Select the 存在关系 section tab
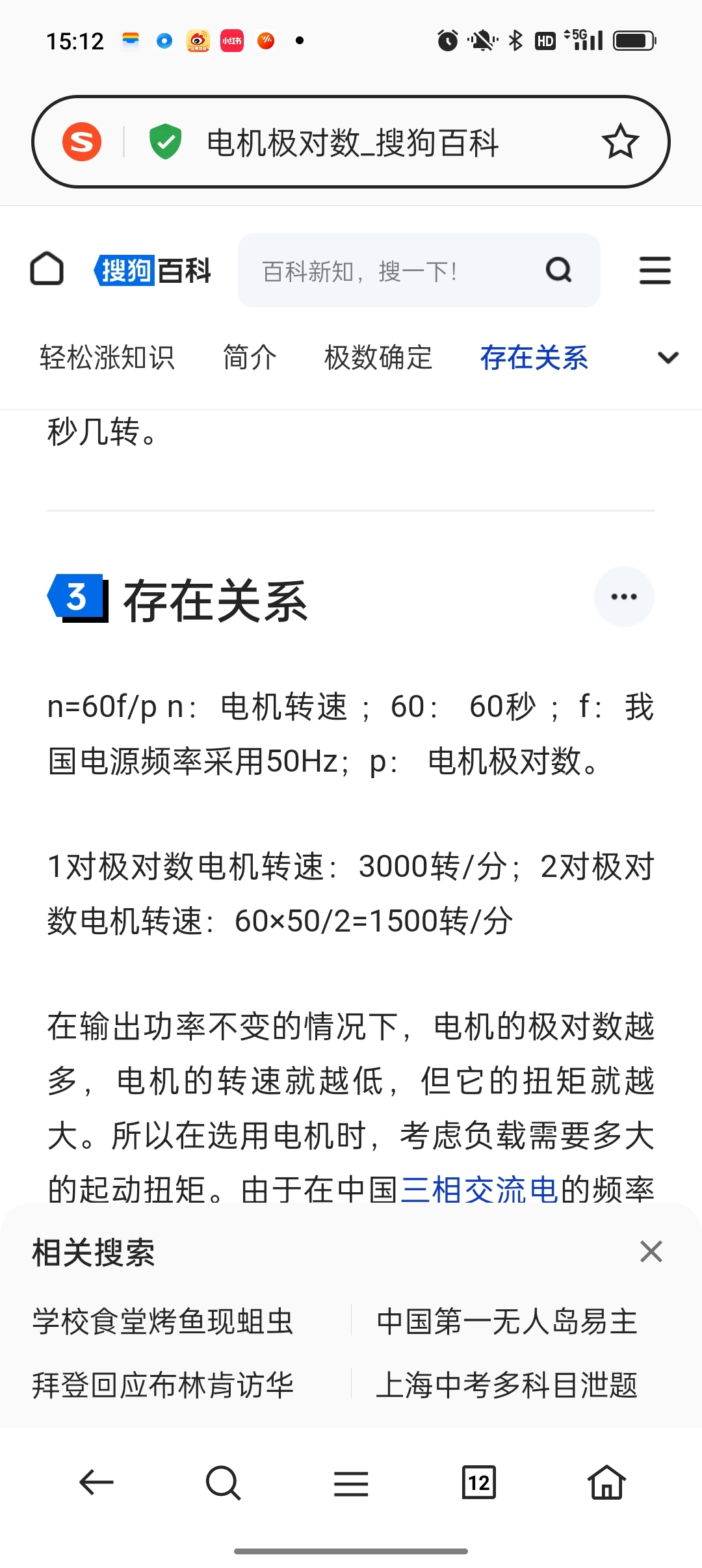The image size is (702, 1568). (534, 358)
